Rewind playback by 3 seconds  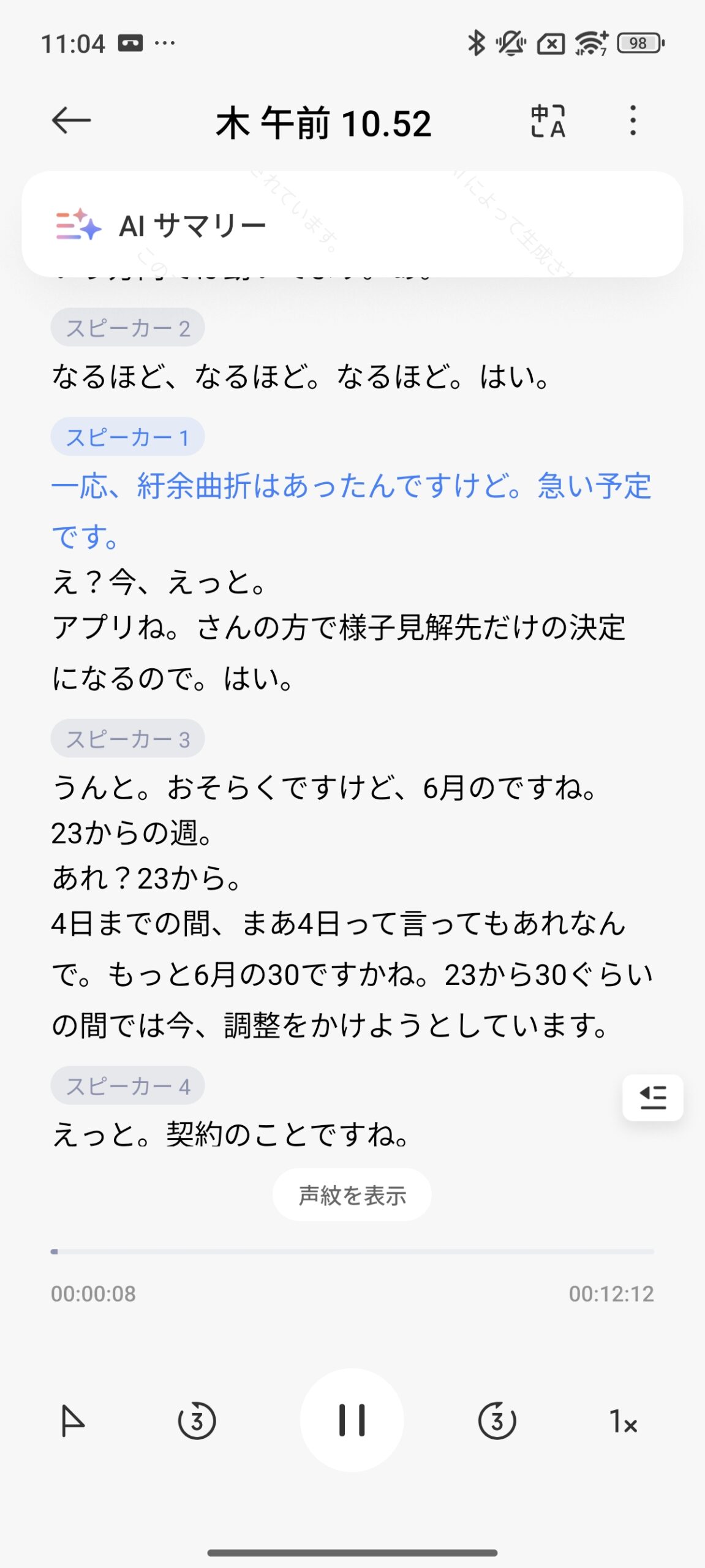tap(197, 1420)
